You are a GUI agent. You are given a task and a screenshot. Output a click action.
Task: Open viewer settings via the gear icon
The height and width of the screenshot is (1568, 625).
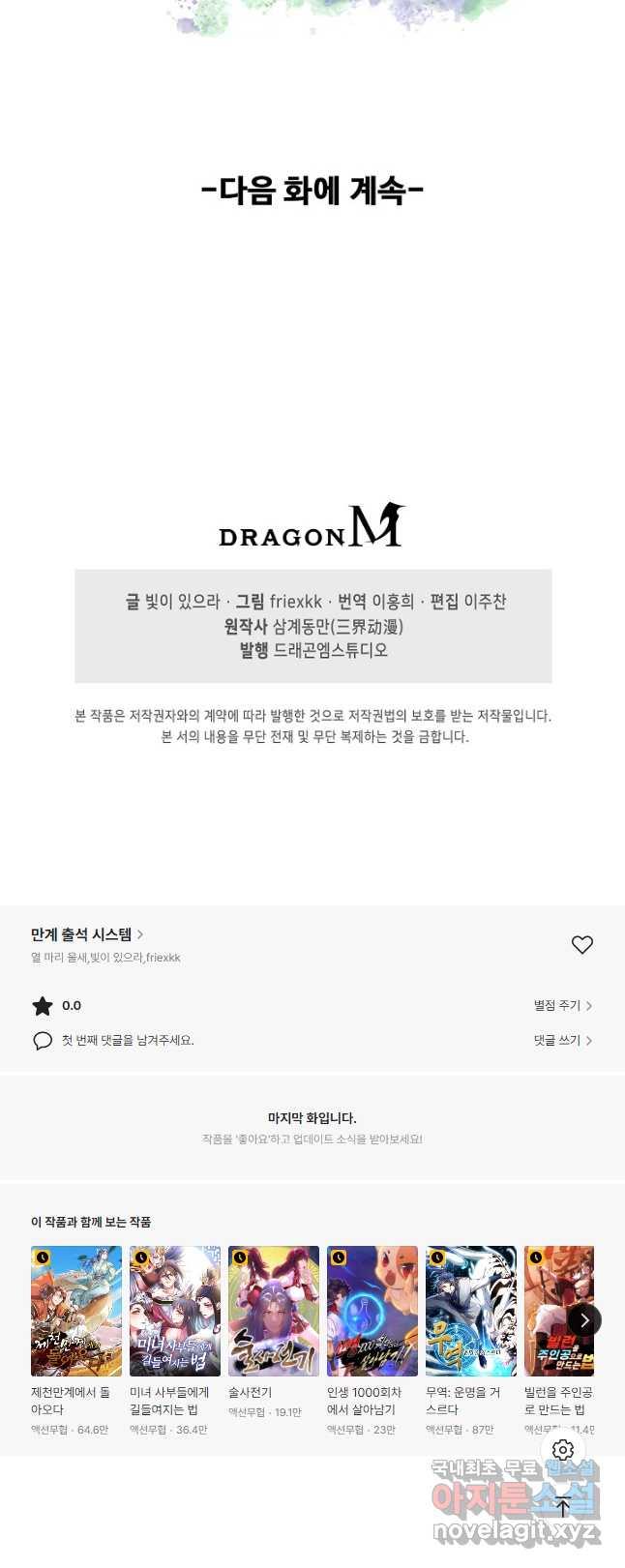tap(563, 1449)
